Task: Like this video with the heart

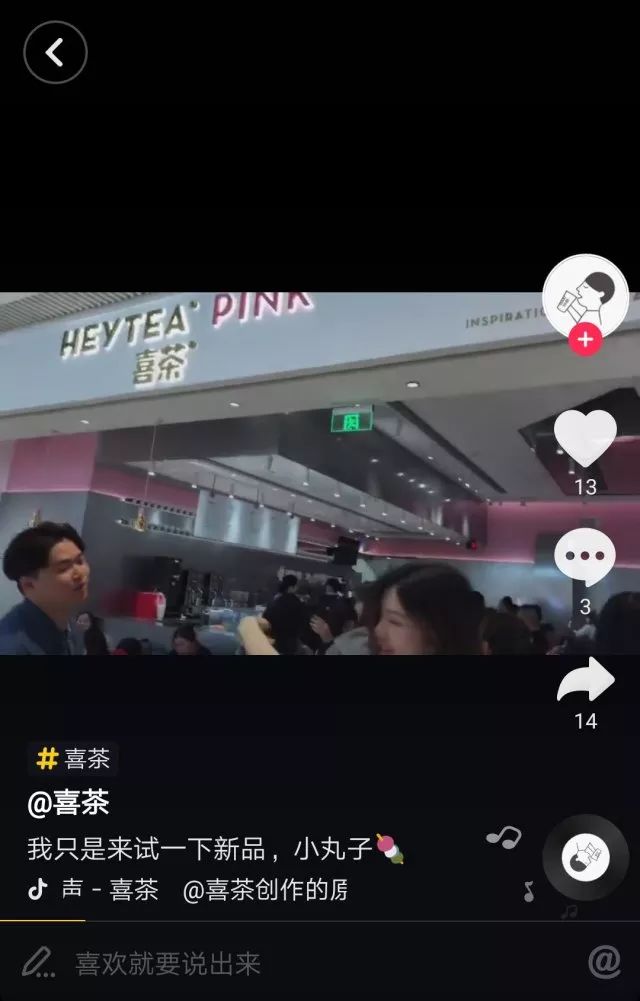Action: click(x=585, y=439)
